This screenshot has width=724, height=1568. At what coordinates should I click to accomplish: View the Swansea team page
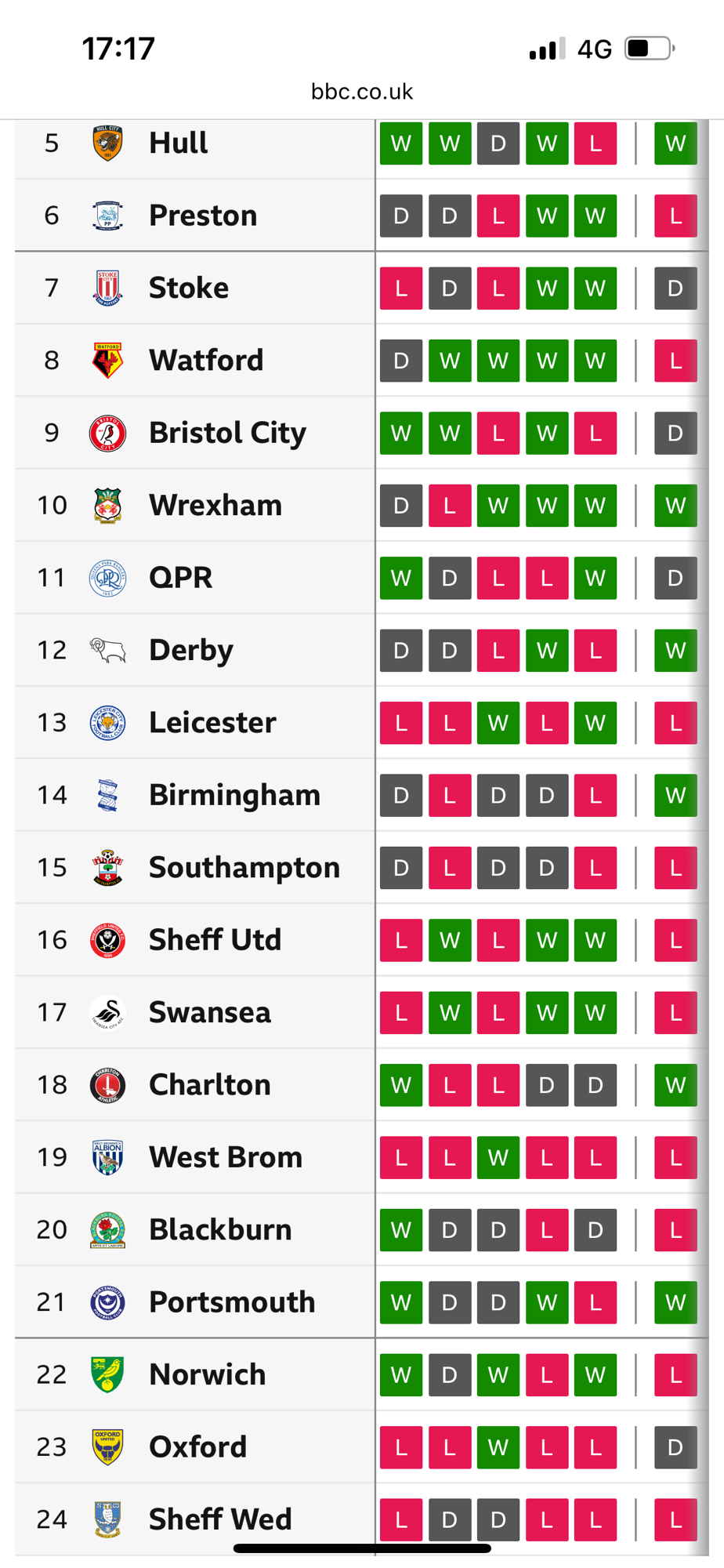(x=209, y=1012)
